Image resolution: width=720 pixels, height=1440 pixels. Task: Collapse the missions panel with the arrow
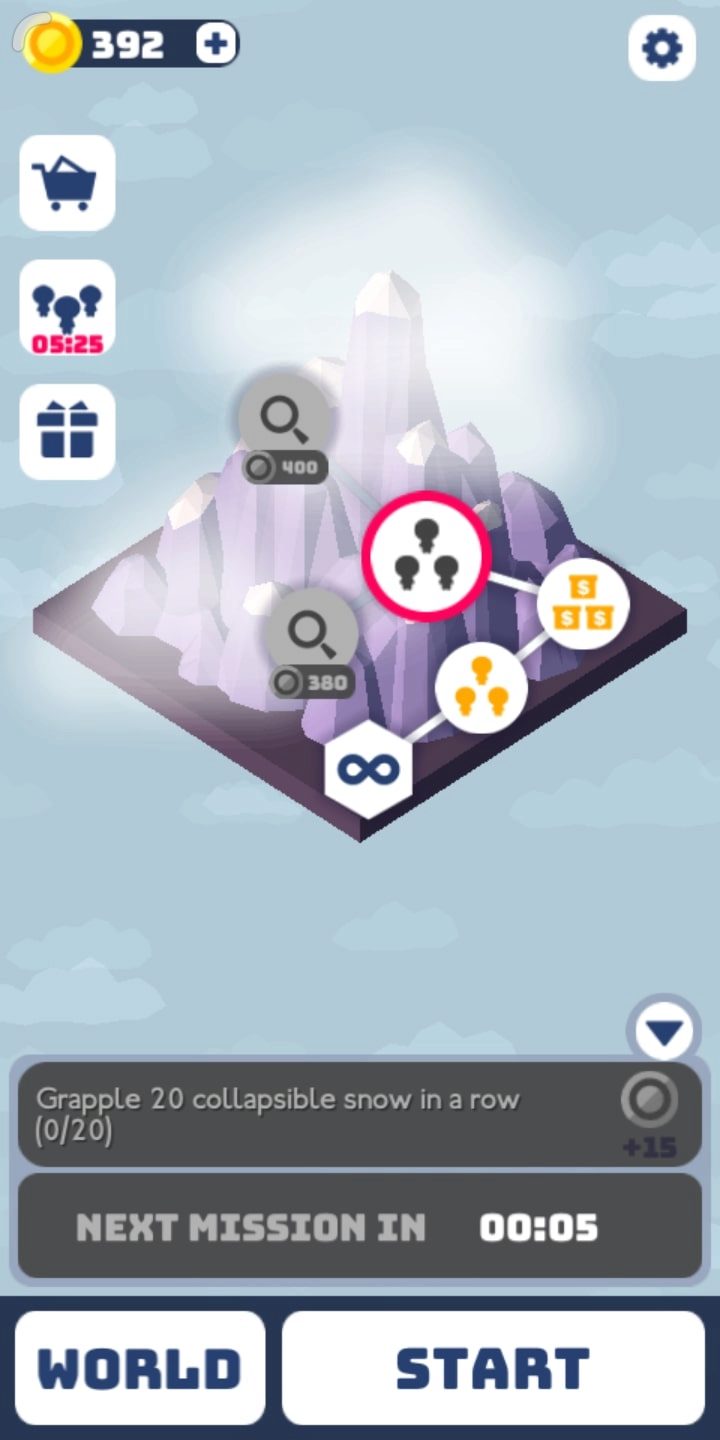(x=665, y=1031)
